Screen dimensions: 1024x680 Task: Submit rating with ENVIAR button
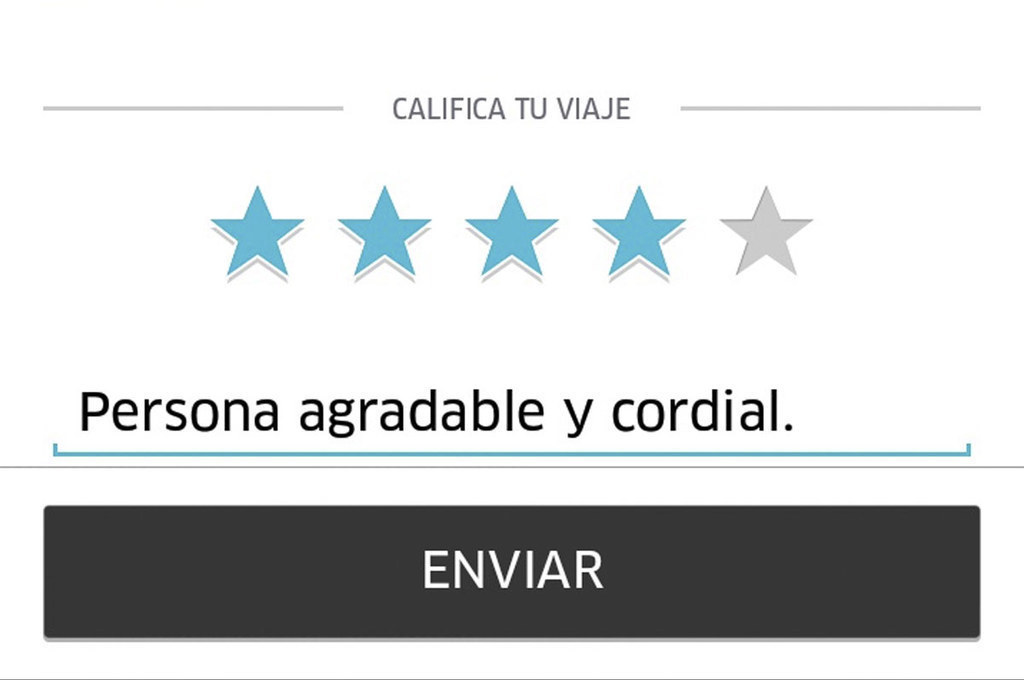(511, 570)
